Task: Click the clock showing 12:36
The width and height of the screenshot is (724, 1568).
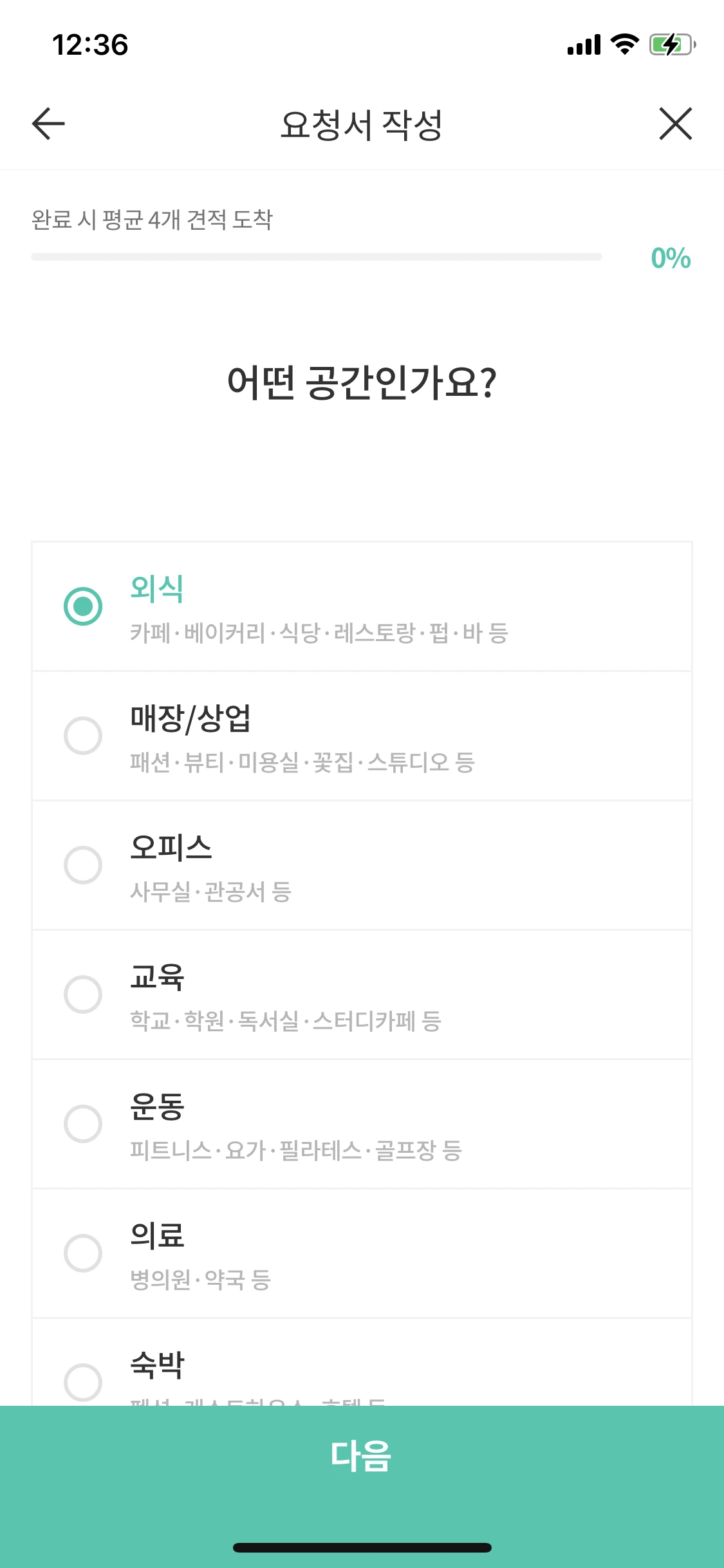Action: (90, 44)
